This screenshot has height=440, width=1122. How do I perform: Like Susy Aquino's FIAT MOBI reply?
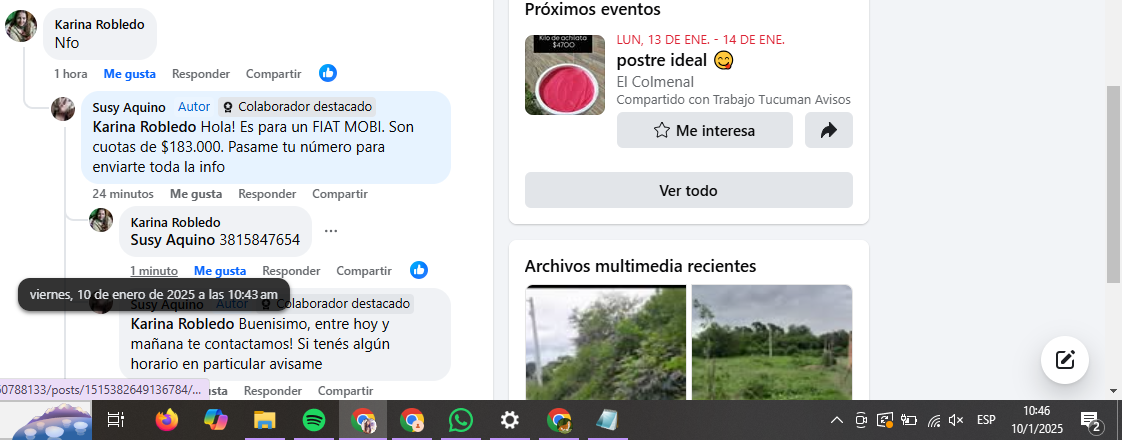(195, 193)
